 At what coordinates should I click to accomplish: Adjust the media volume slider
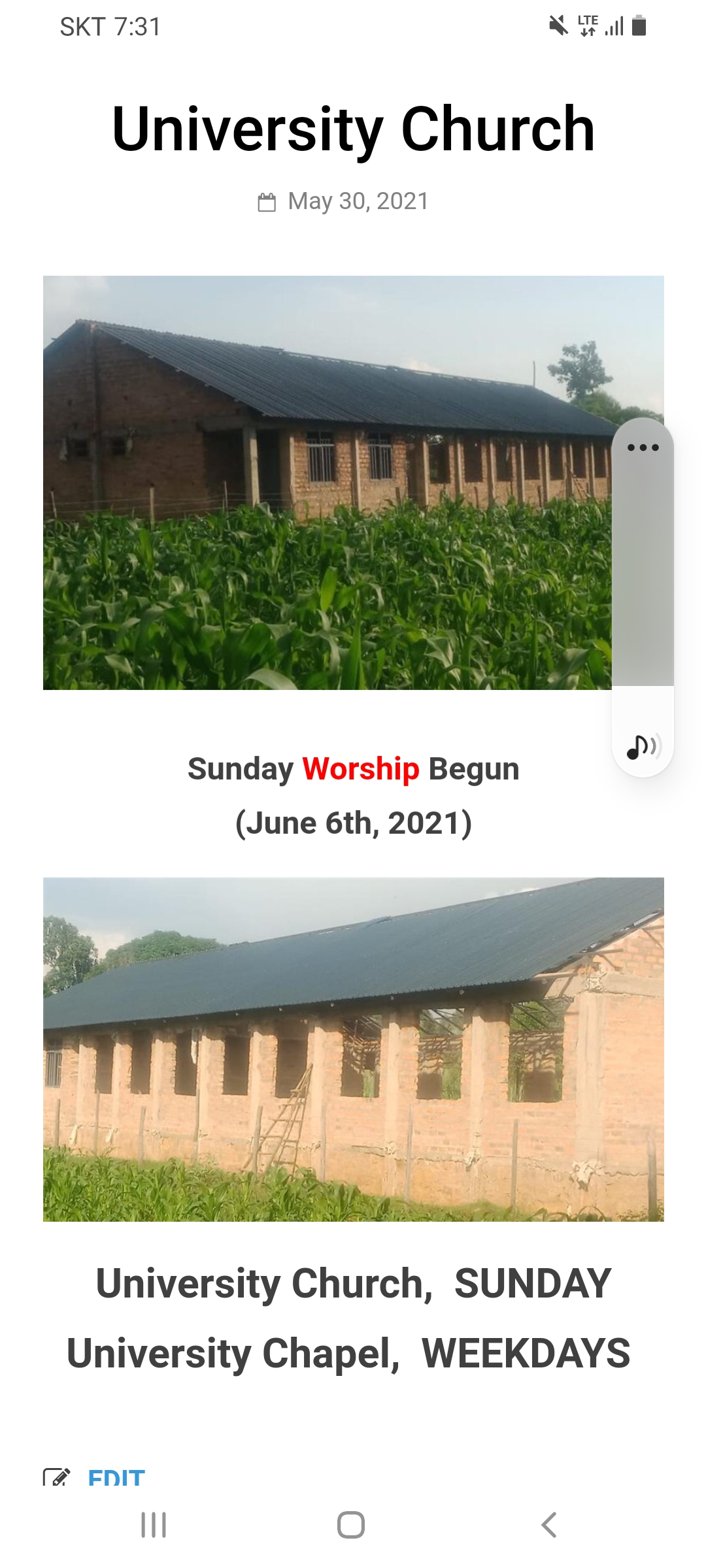click(x=643, y=588)
